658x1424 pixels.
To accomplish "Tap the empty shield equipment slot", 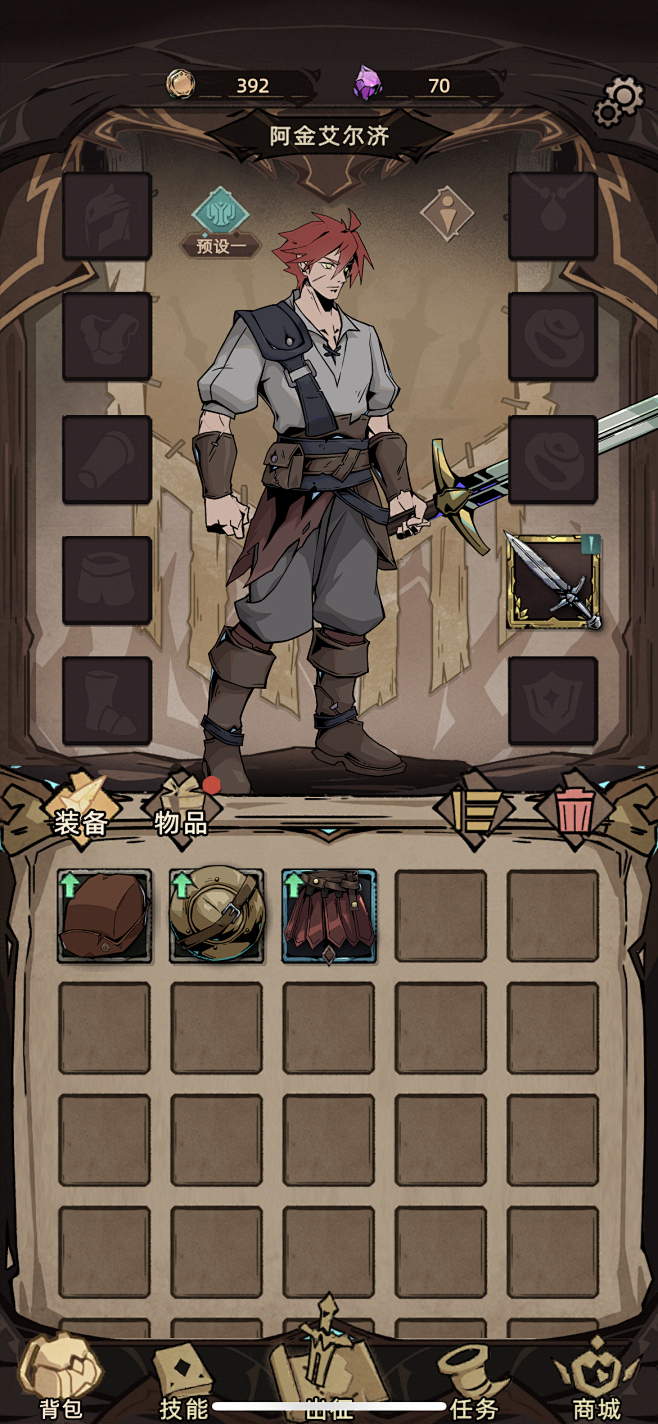I will [553, 700].
